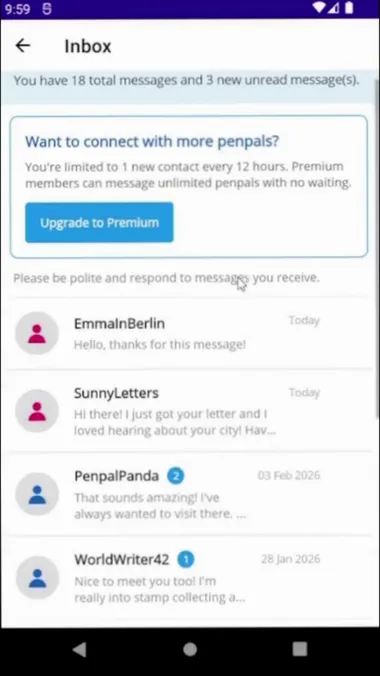Open SunnyLetters message thread

[x=189, y=410]
